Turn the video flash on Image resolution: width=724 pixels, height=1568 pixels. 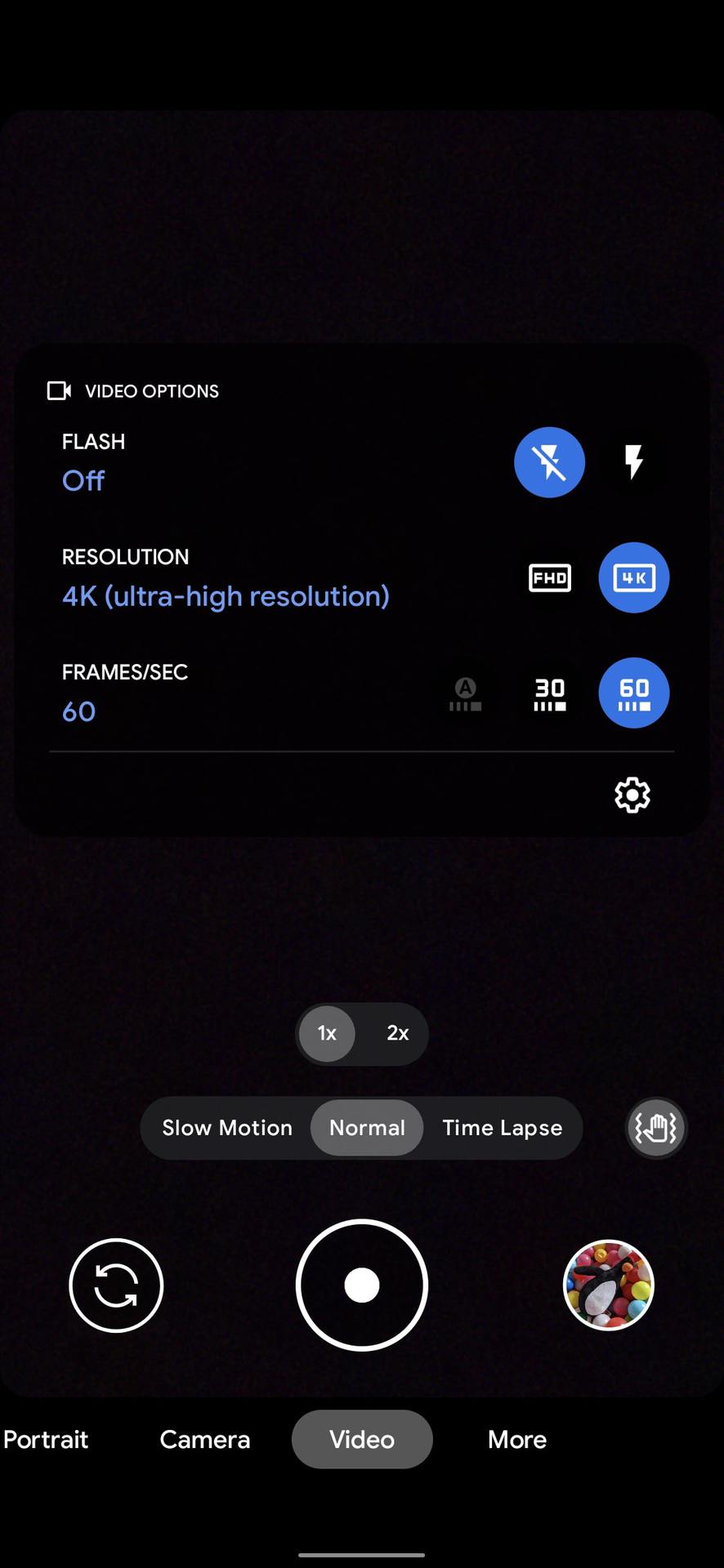click(633, 462)
